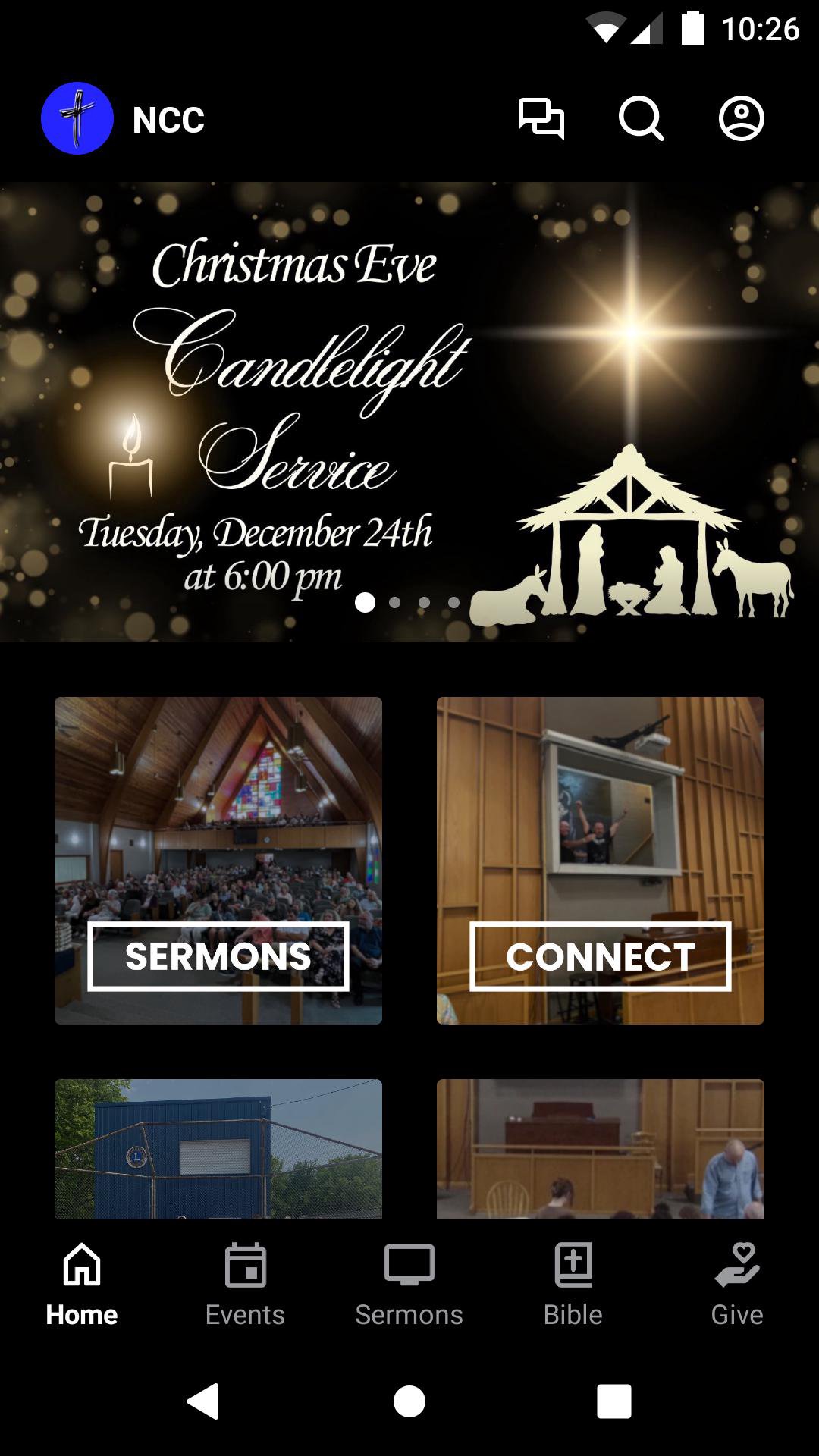Select the Home tab
The width and height of the screenshot is (819, 1456).
[82, 1282]
